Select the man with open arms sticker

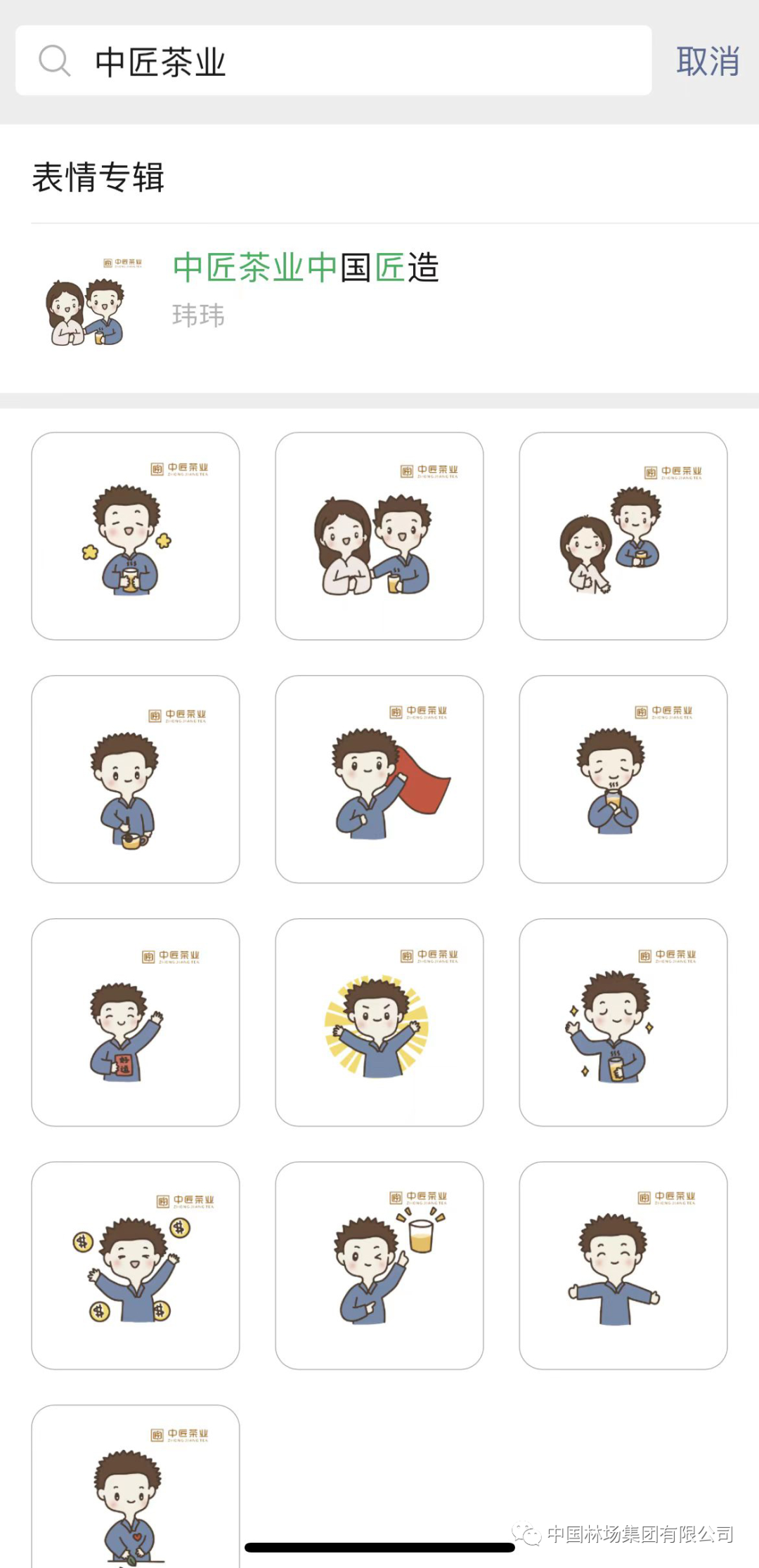tap(623, 1265)
